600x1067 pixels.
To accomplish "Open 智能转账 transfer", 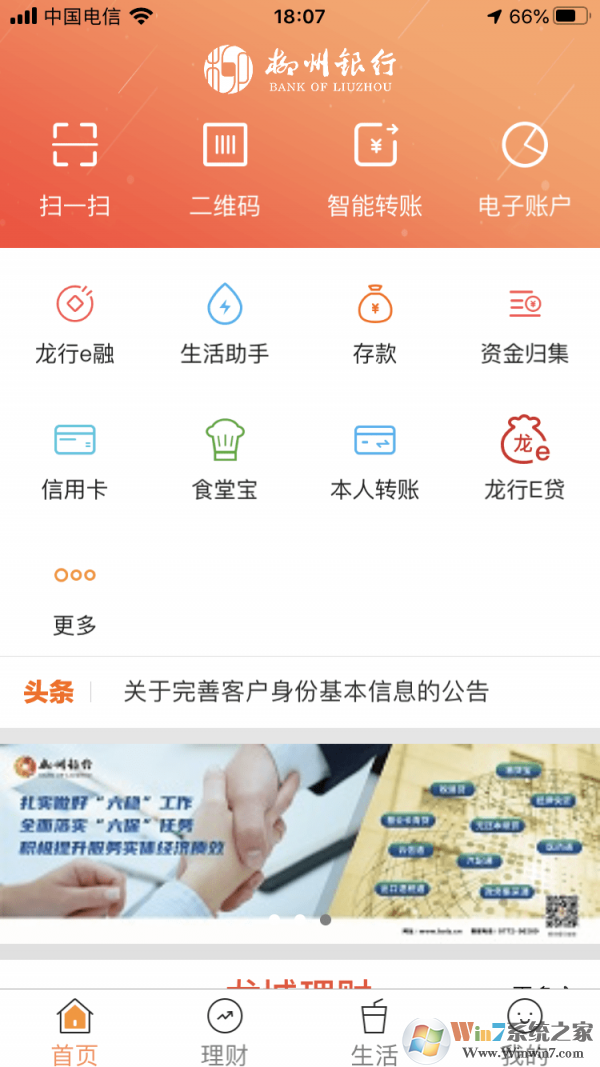I will pyautogui.click(x=375, y=168).
